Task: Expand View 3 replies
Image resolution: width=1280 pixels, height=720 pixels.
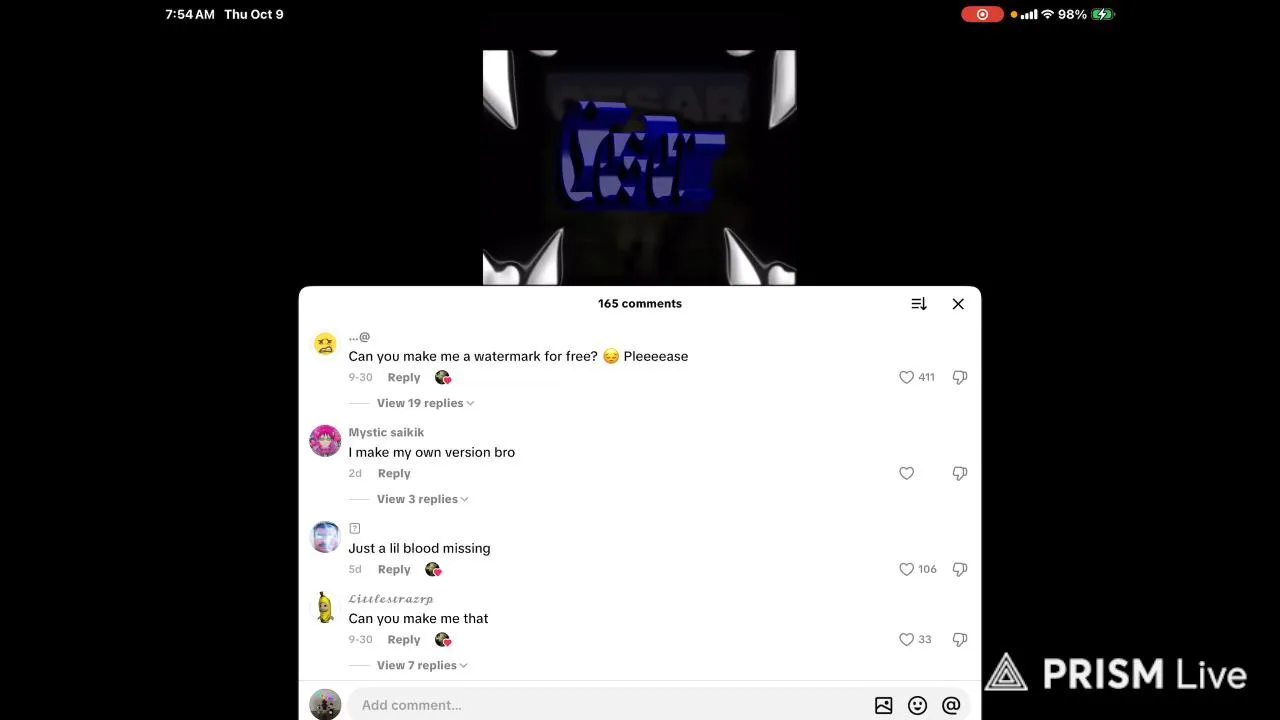Action: [x=422, y=499]
